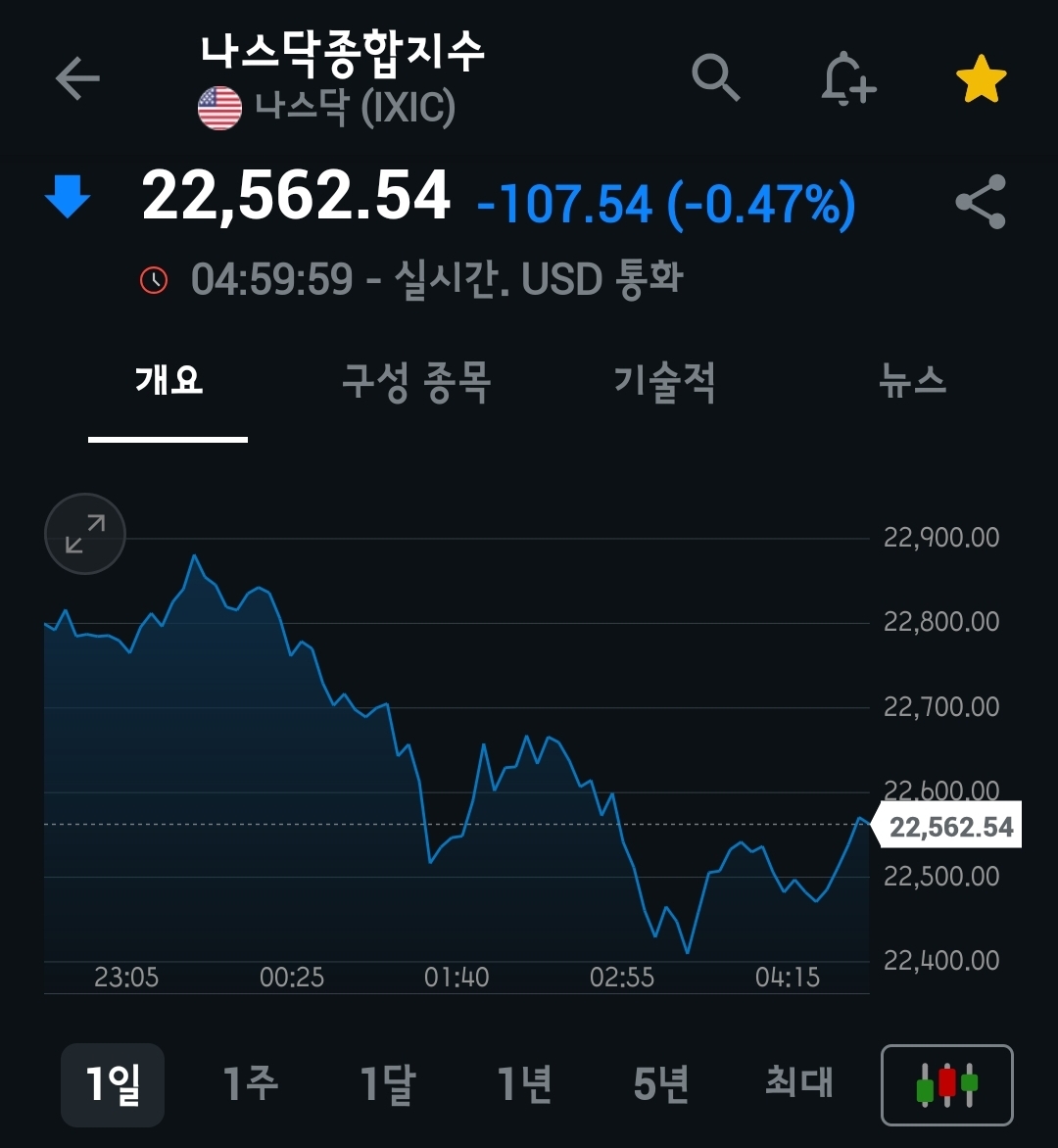Add a price alert with the bell icon
Image resolution: width=1058 pixels, height=1148 pixels.
(847, 78)
